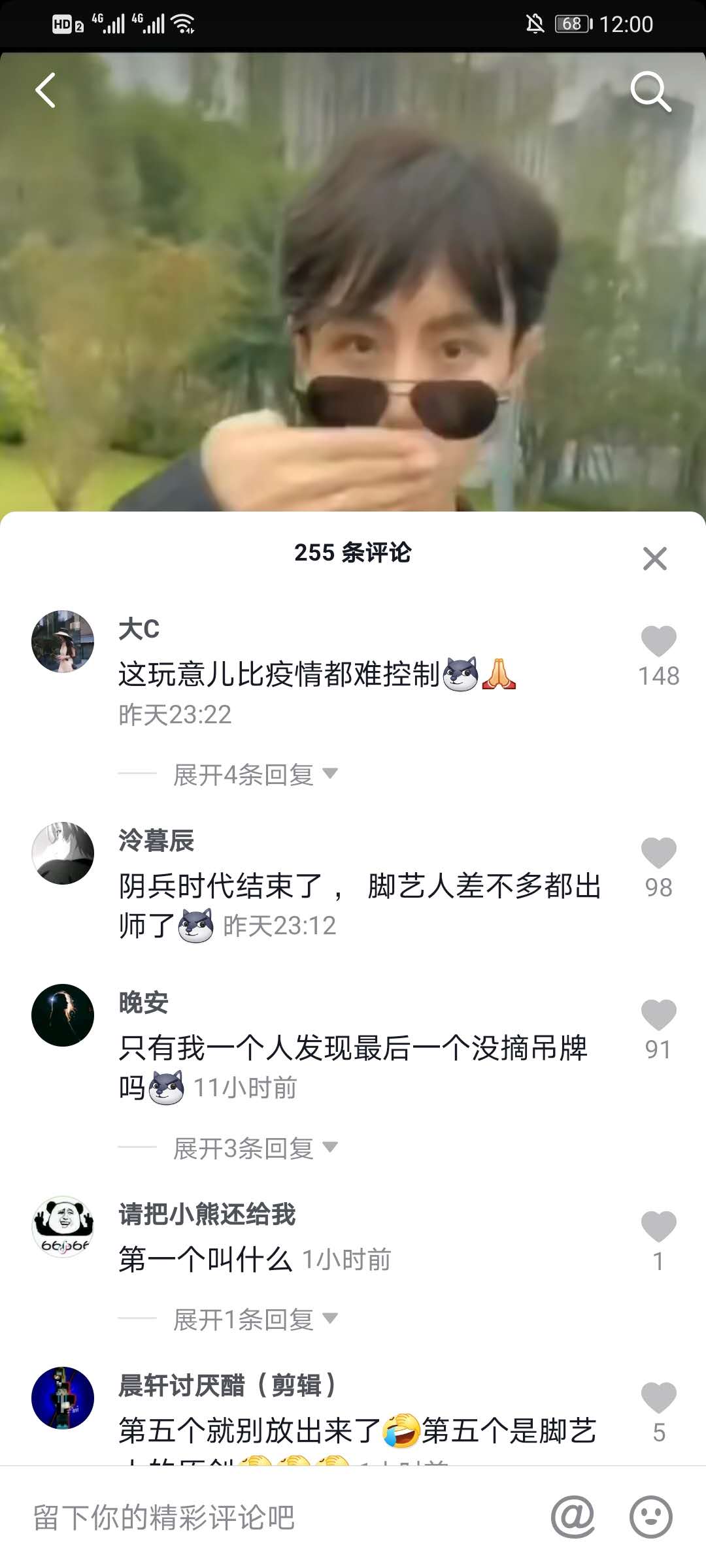
Task: Like 请把小熊还给我's comment
Action: [x=658, y=1227]
